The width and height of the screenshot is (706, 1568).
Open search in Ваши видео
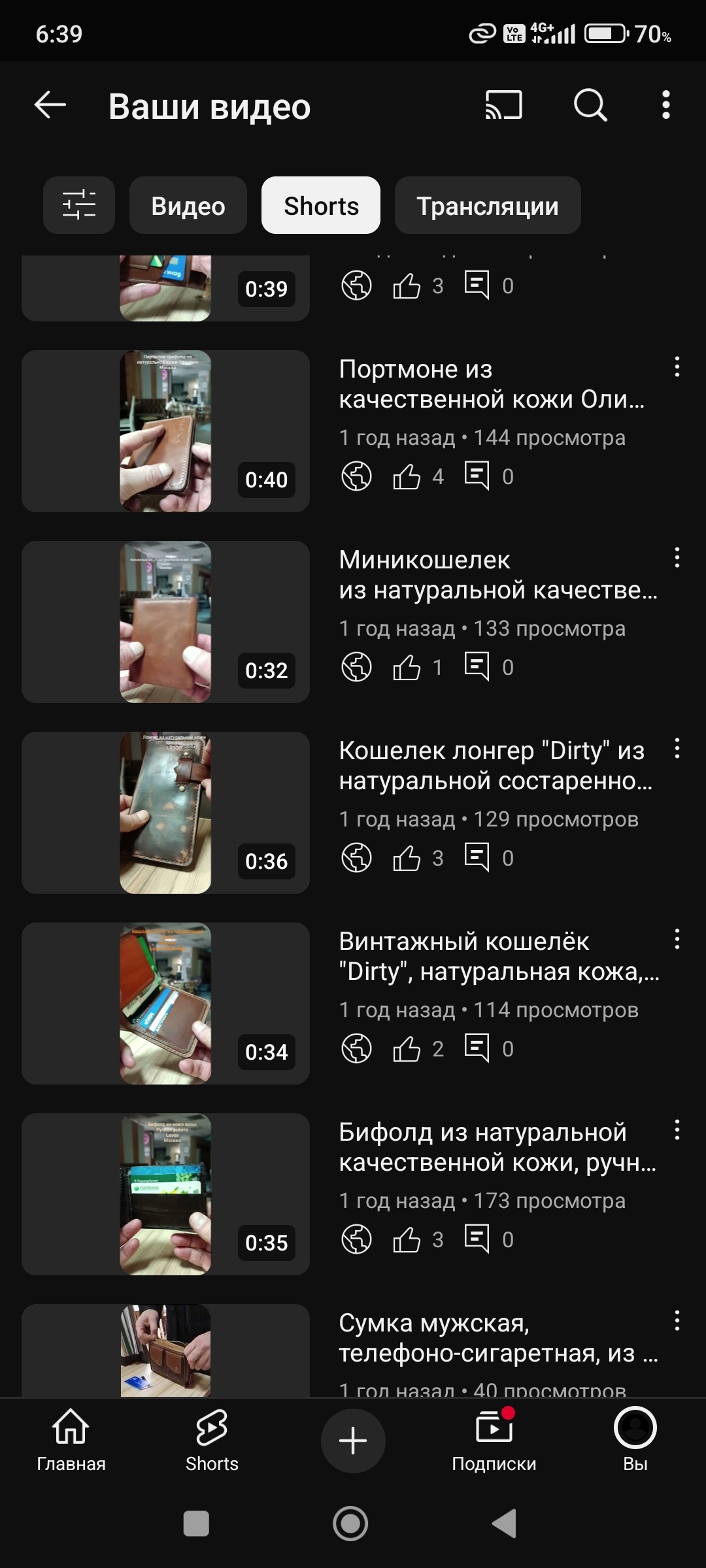click(x=590, y=105)
